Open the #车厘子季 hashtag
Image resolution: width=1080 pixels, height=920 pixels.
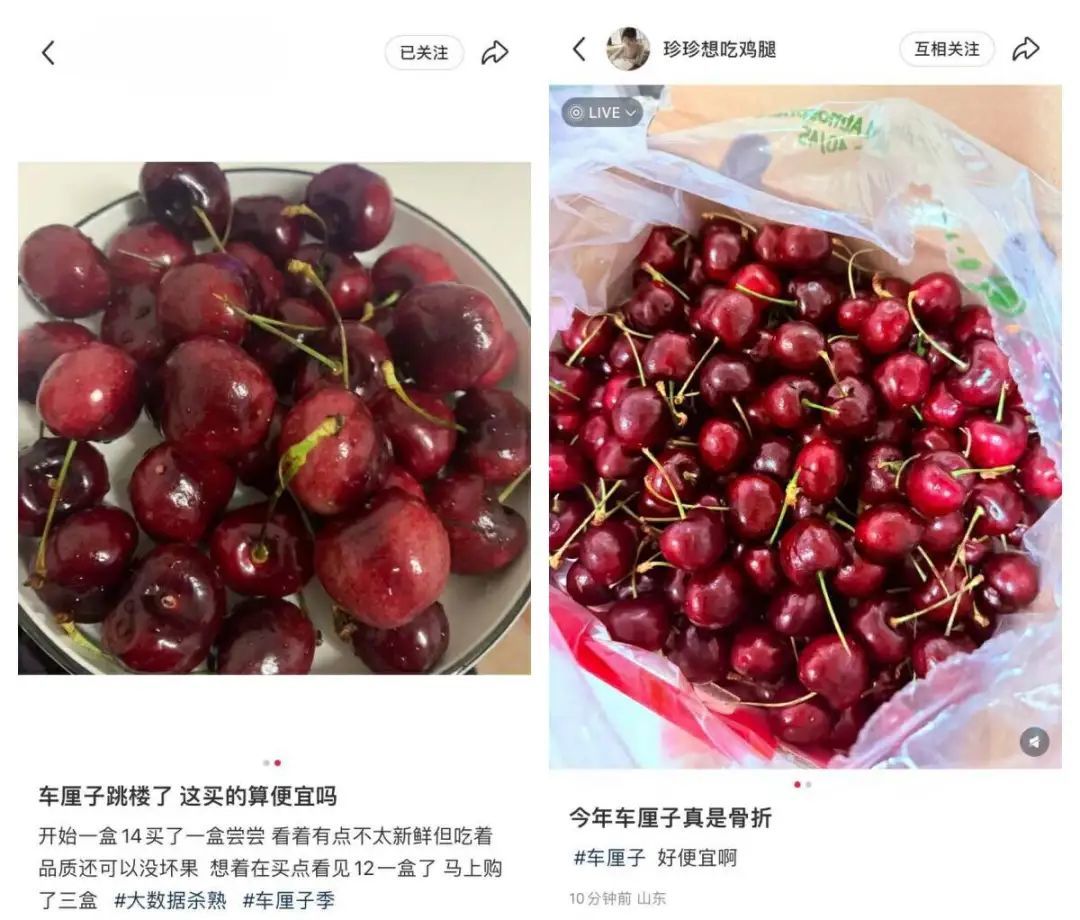(288, 900)
